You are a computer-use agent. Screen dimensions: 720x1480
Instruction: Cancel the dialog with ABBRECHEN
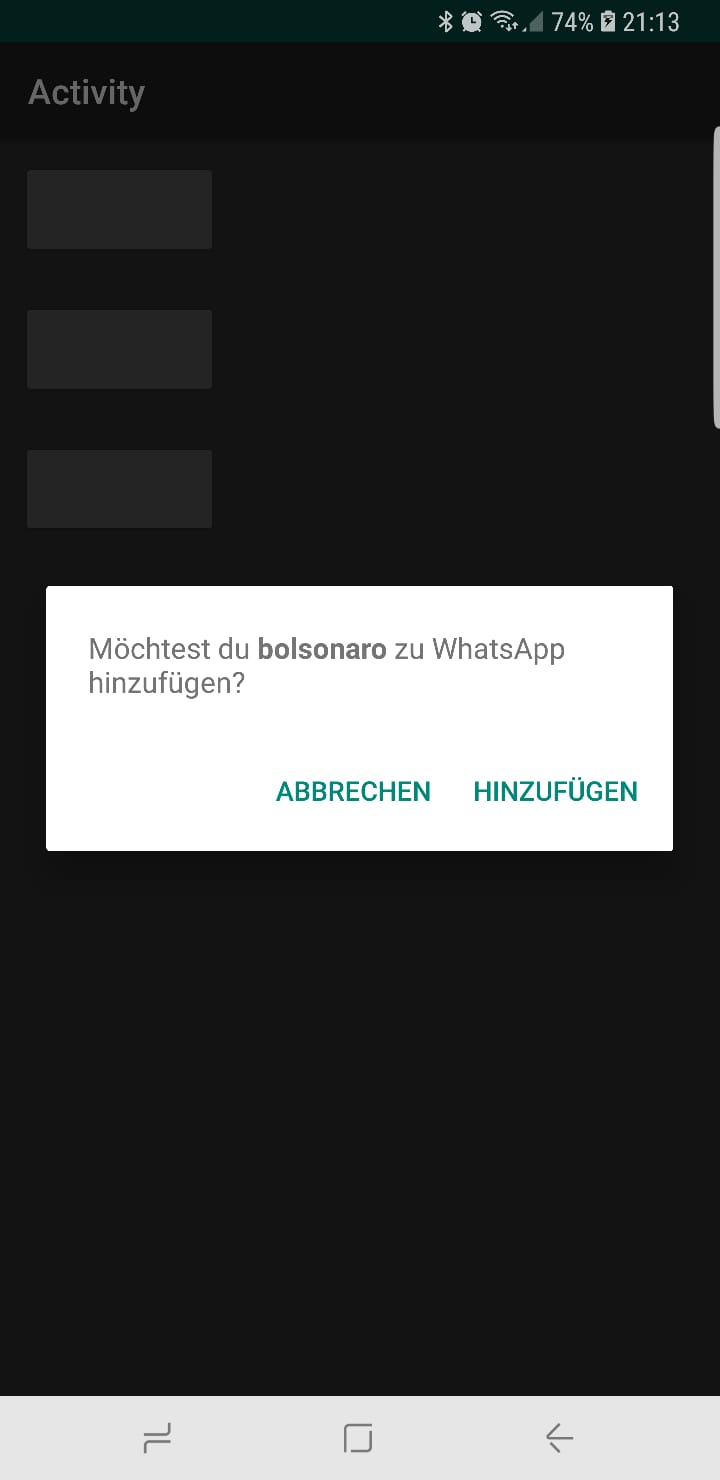[x=353, y=791]
